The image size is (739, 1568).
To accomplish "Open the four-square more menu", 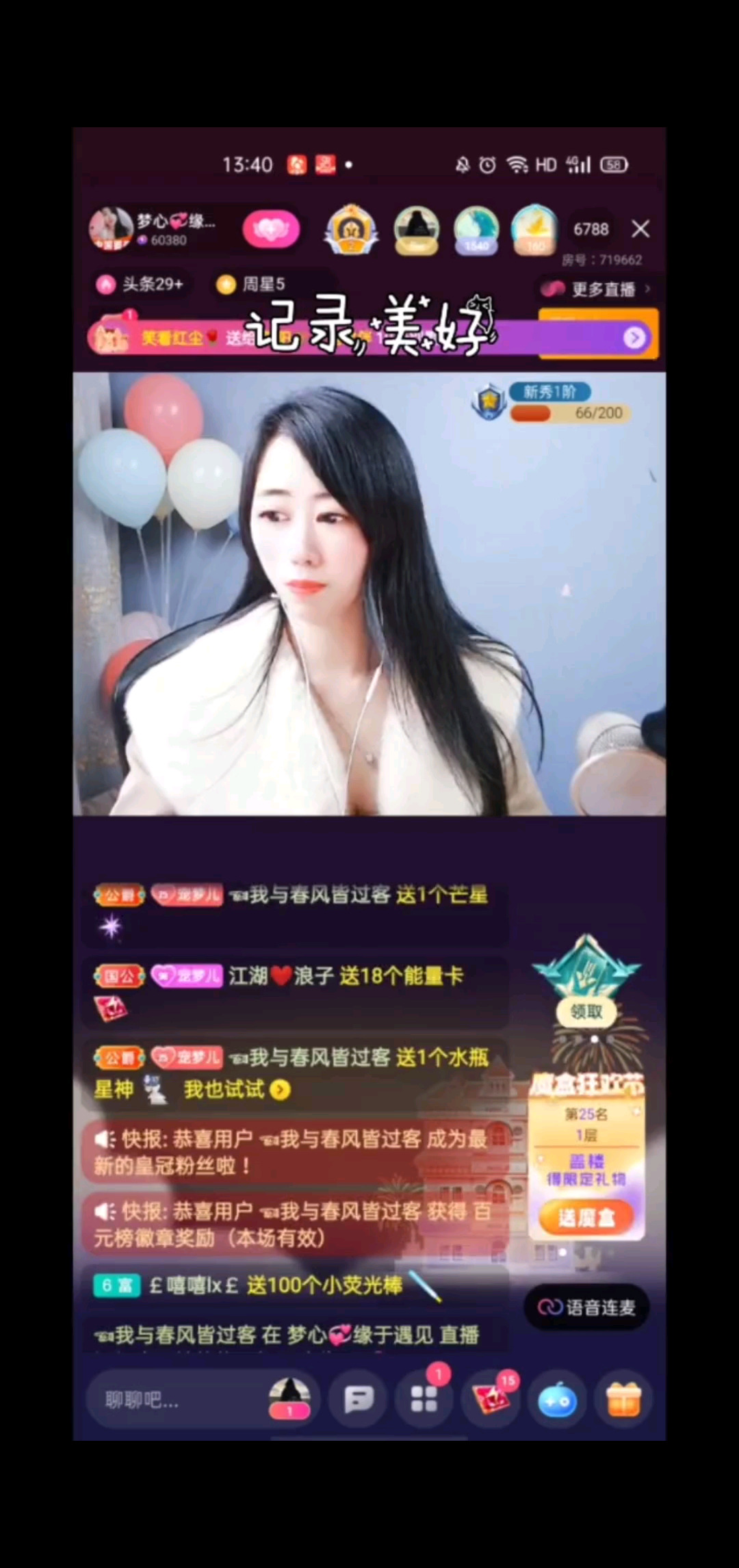I will click(424, 1400).
